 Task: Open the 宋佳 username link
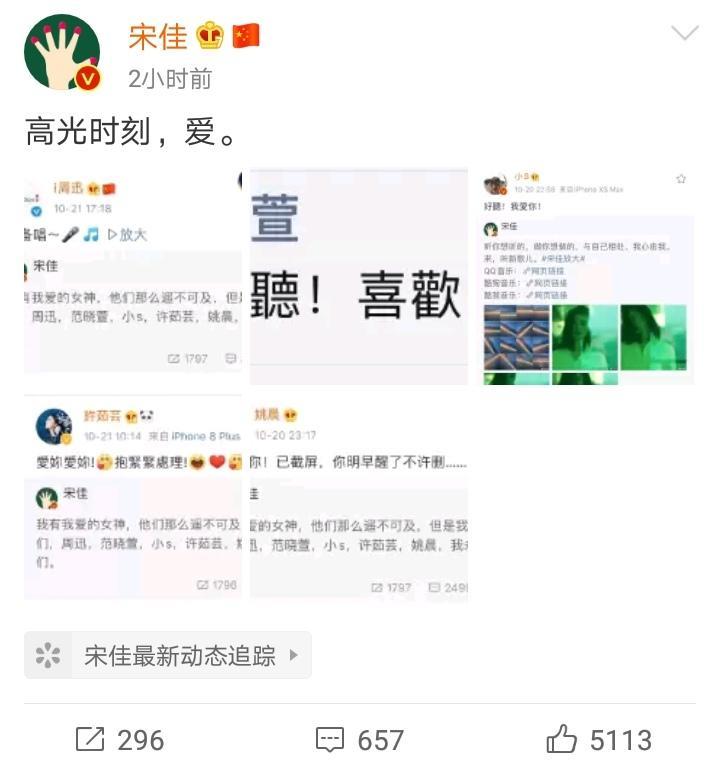157,37
